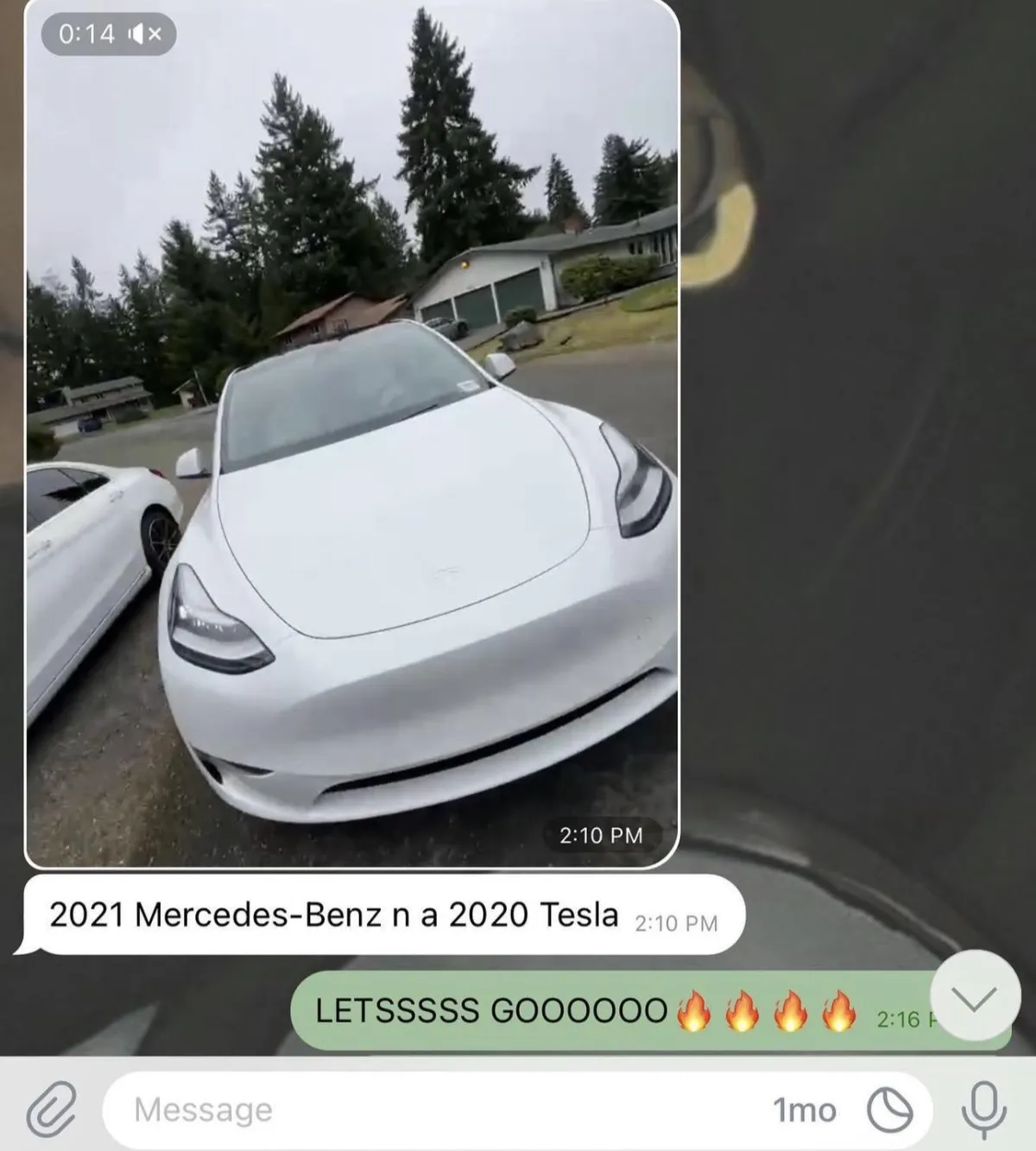Jump to latest messages with down arrow
1036x1151 pixels.
coord(976,997)
